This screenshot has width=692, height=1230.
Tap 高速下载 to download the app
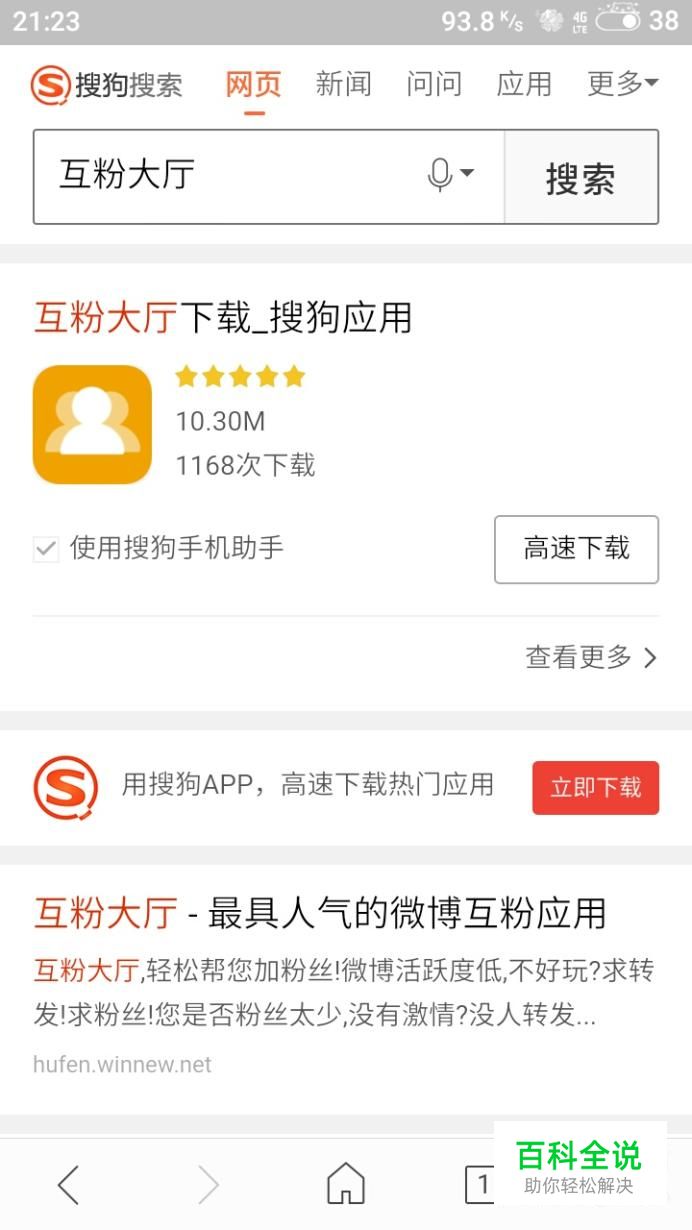576,549
